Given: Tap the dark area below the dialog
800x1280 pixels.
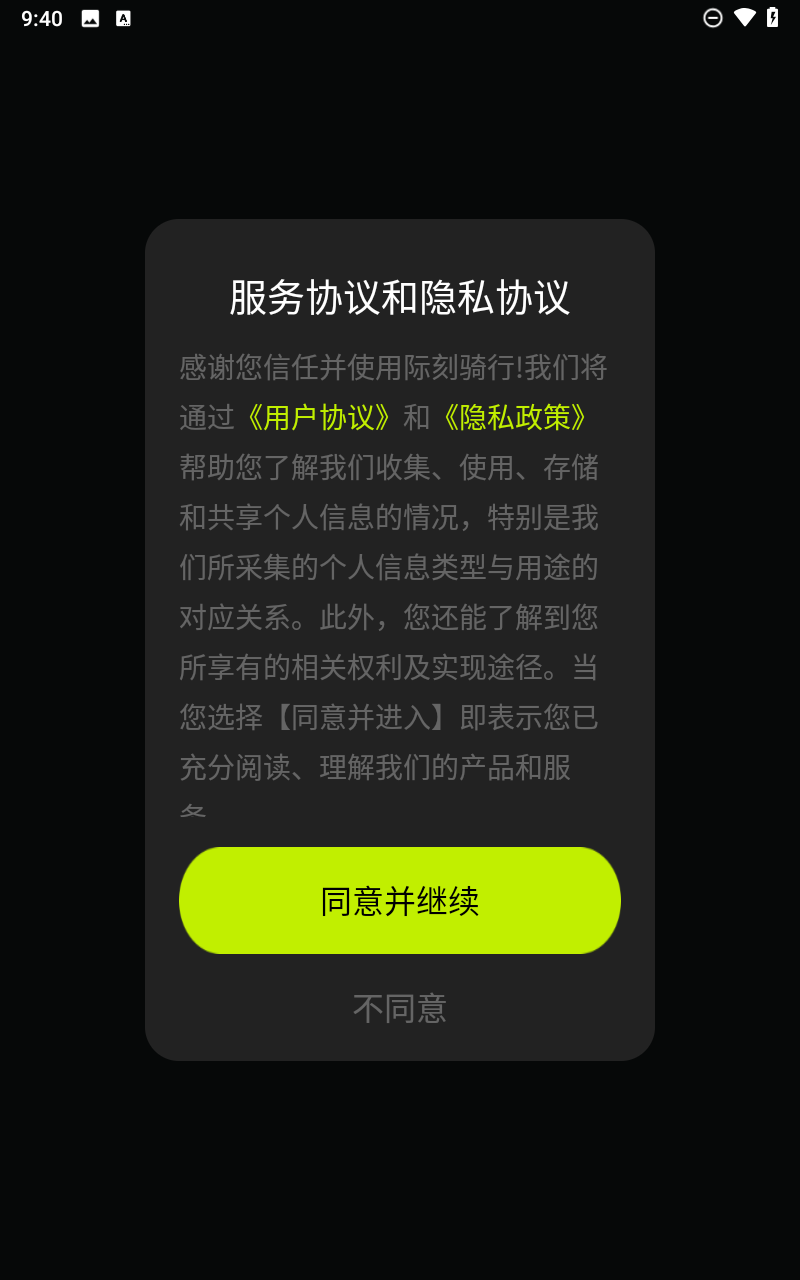Looking at the screenshot, I should point(400,1170).
